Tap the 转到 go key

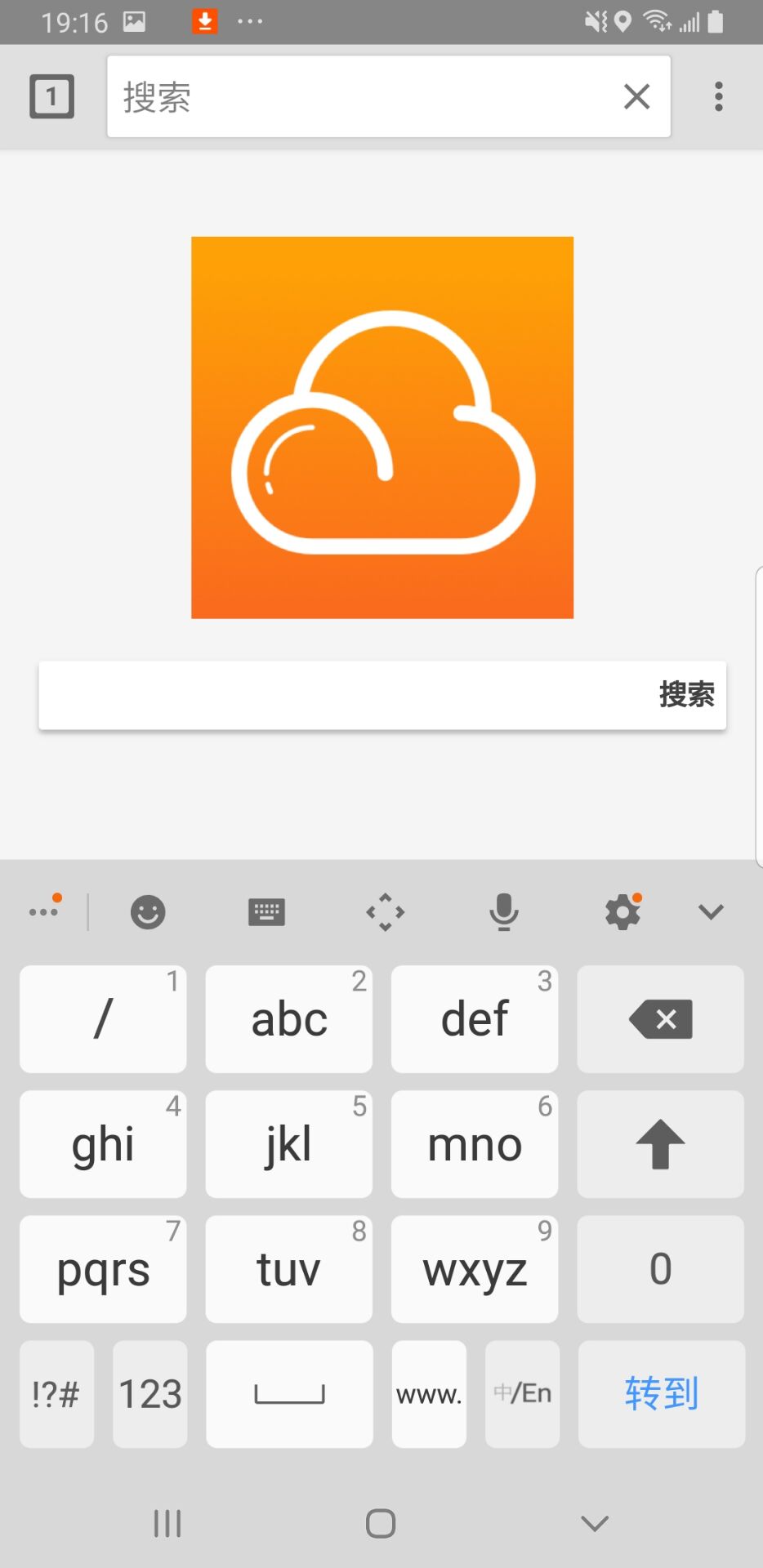point(661,1393)
